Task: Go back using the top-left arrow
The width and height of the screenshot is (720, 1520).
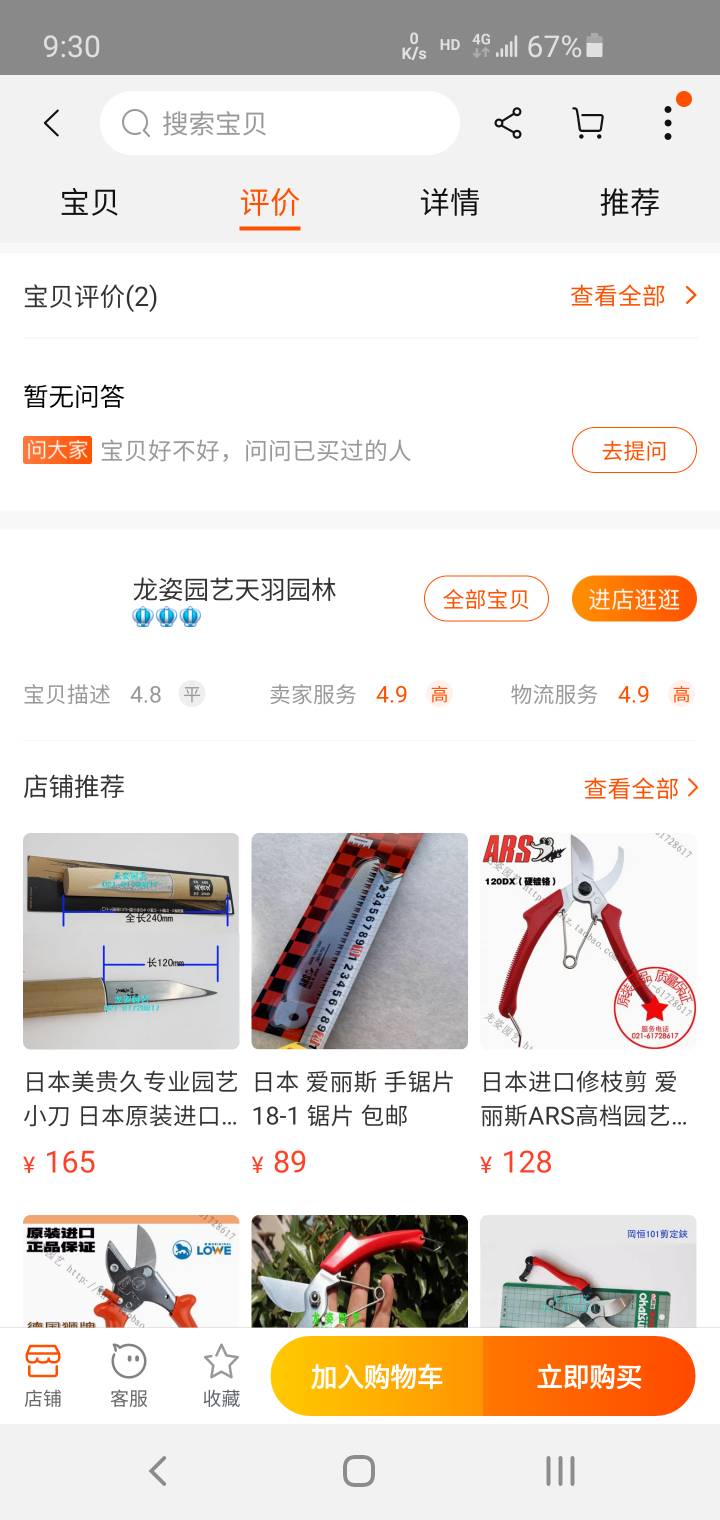Action: click(52, 123)
